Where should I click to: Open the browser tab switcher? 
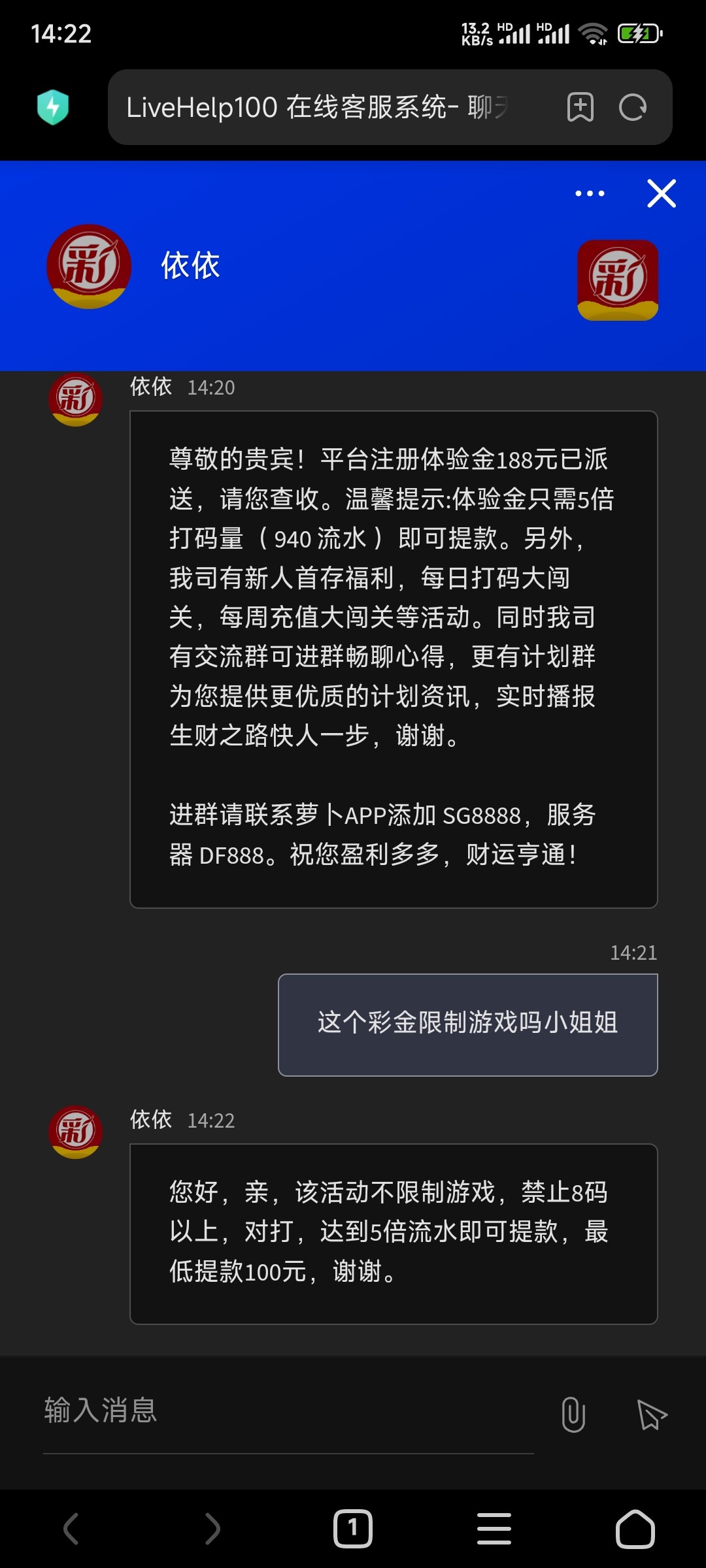[353, 1529]
